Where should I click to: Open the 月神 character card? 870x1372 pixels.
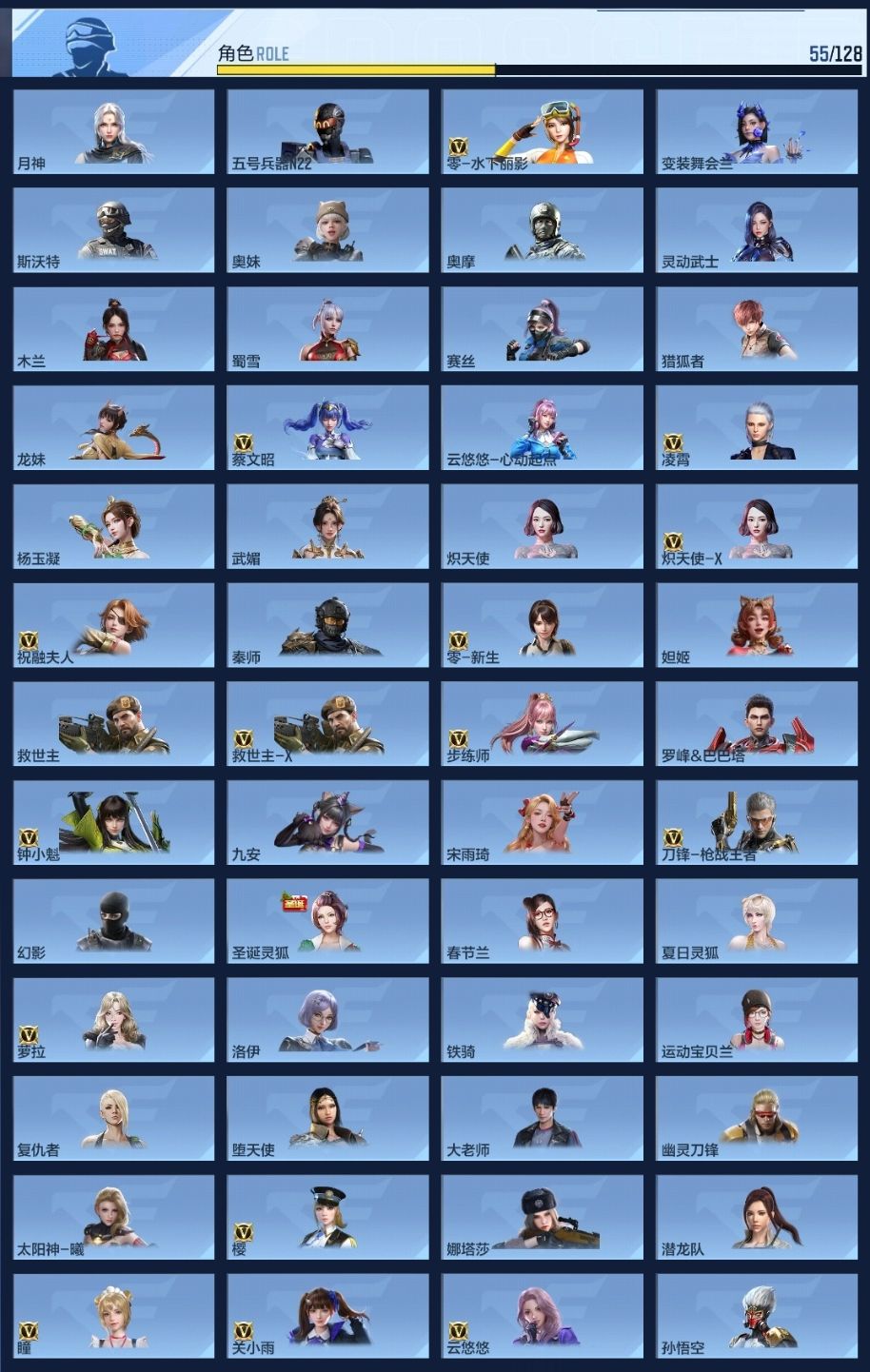[x=114, y=131]
